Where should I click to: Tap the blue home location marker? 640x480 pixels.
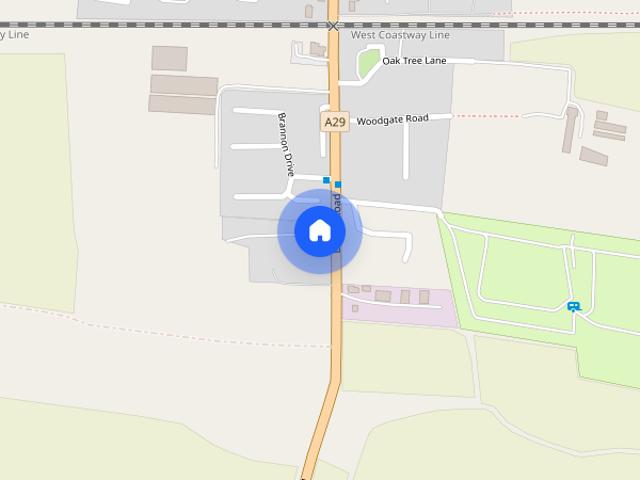[319, 231]
